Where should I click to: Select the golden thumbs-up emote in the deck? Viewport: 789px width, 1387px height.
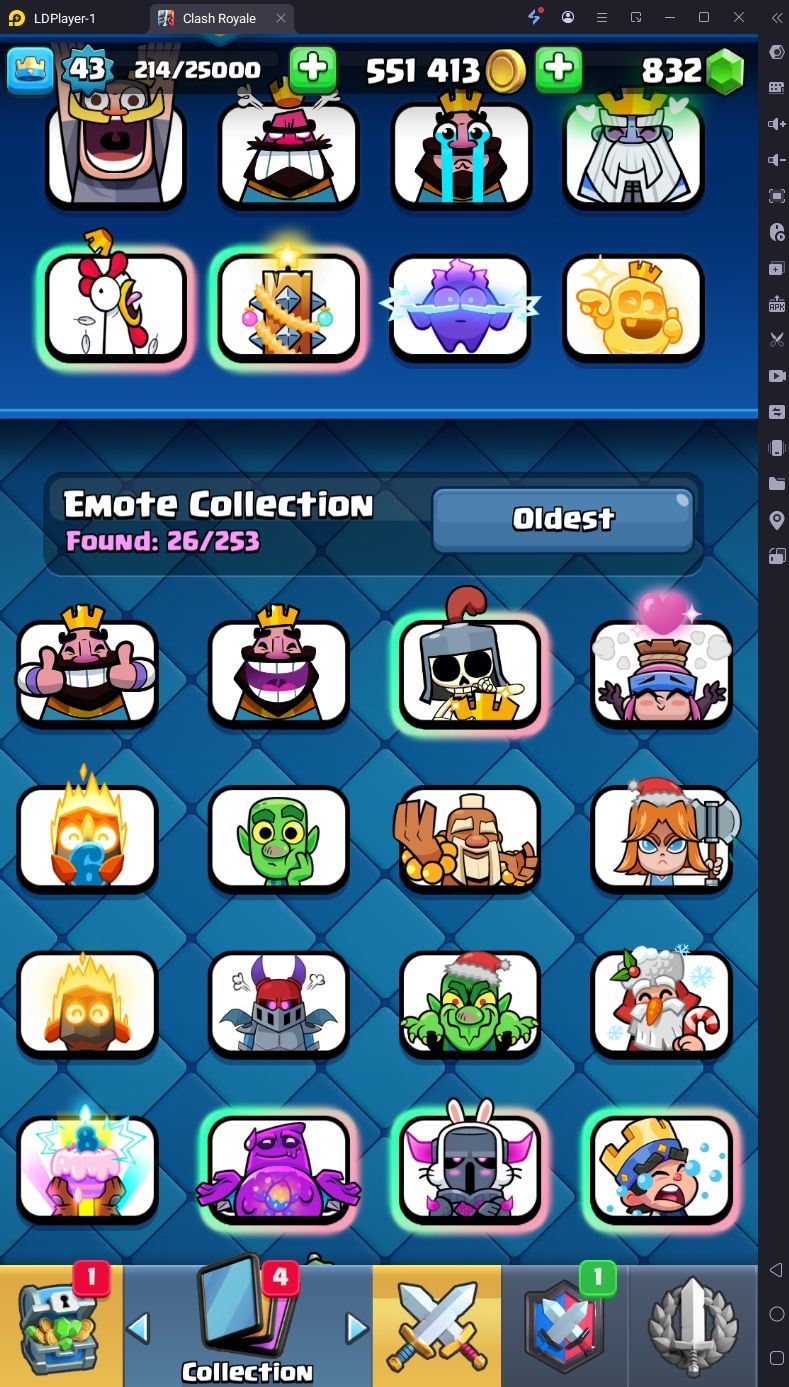click(x=633, y=306)
